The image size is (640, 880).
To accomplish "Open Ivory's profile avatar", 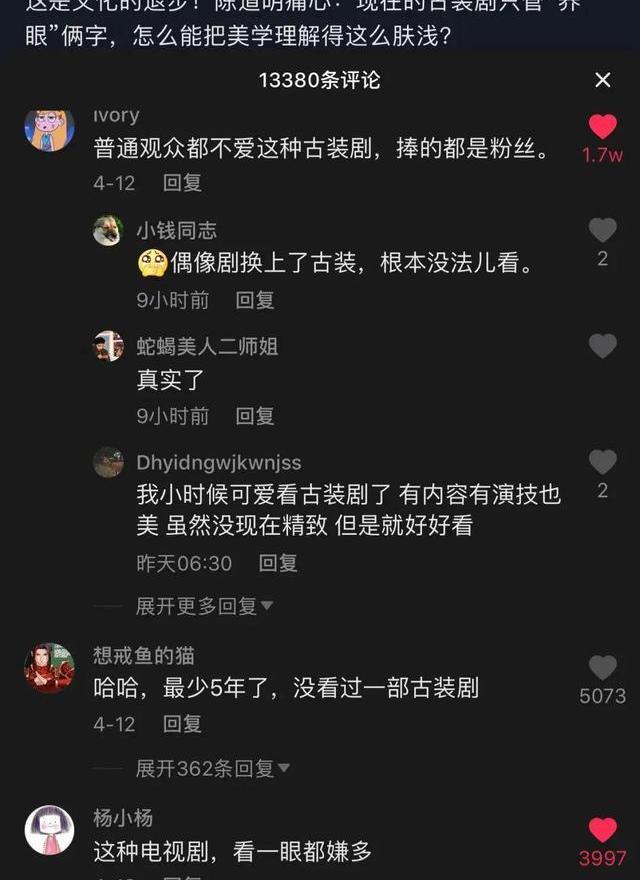I will [49, 128].
